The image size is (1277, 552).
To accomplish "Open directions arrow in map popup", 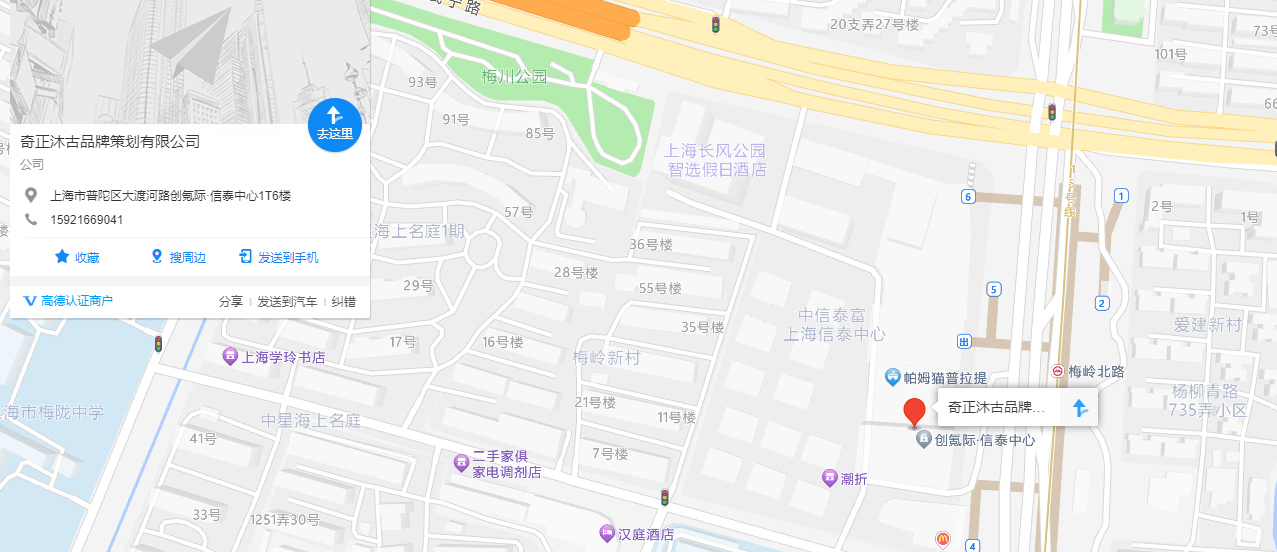I will pos(1079,407).
